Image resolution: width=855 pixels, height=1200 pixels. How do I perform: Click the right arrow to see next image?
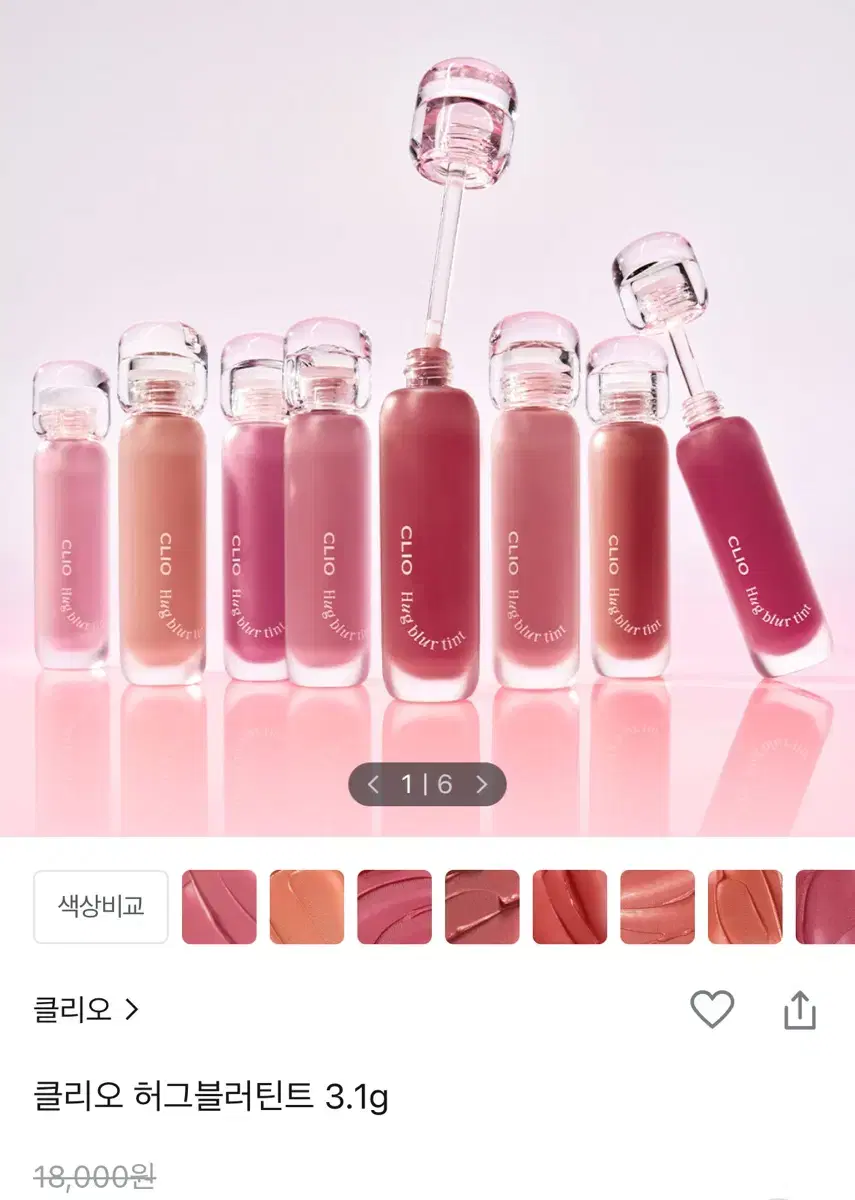(482, 784)
